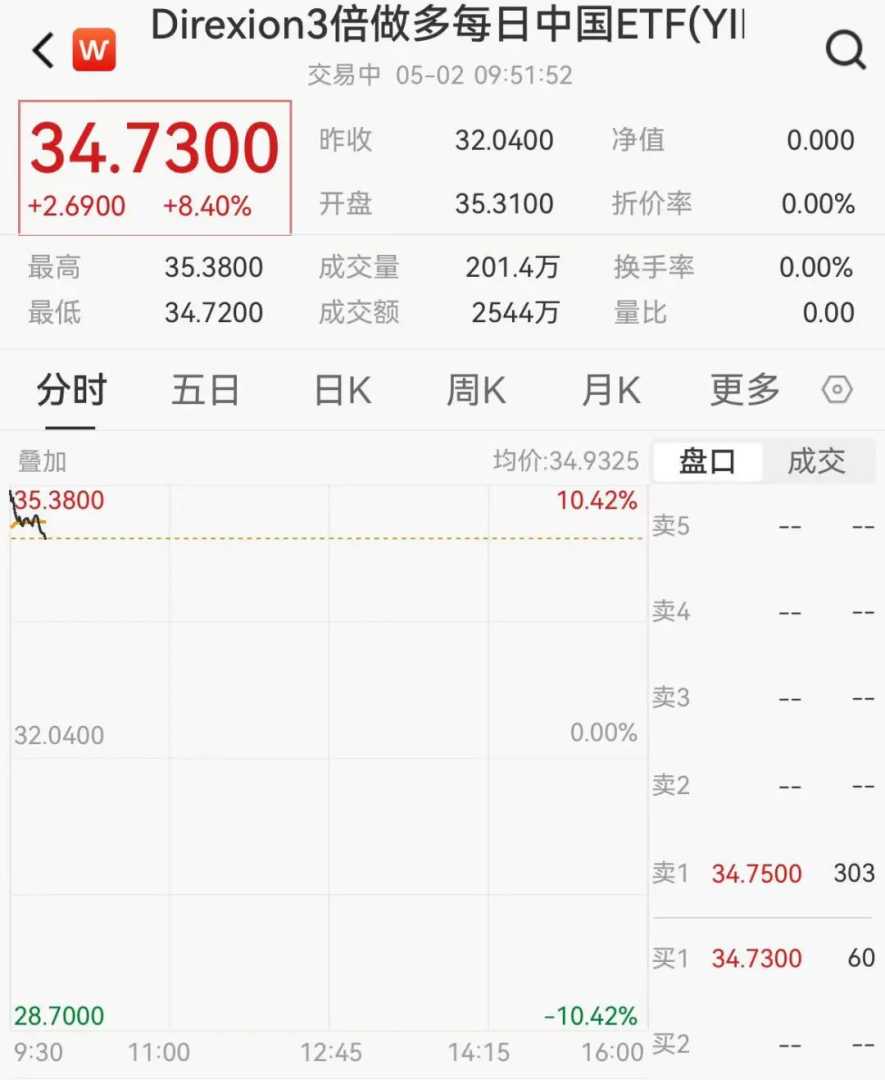Image resolution: width=885 pixels, height=1080 pixels.
Task: Open chart settings hexagon icon
Action: point(837,390)
